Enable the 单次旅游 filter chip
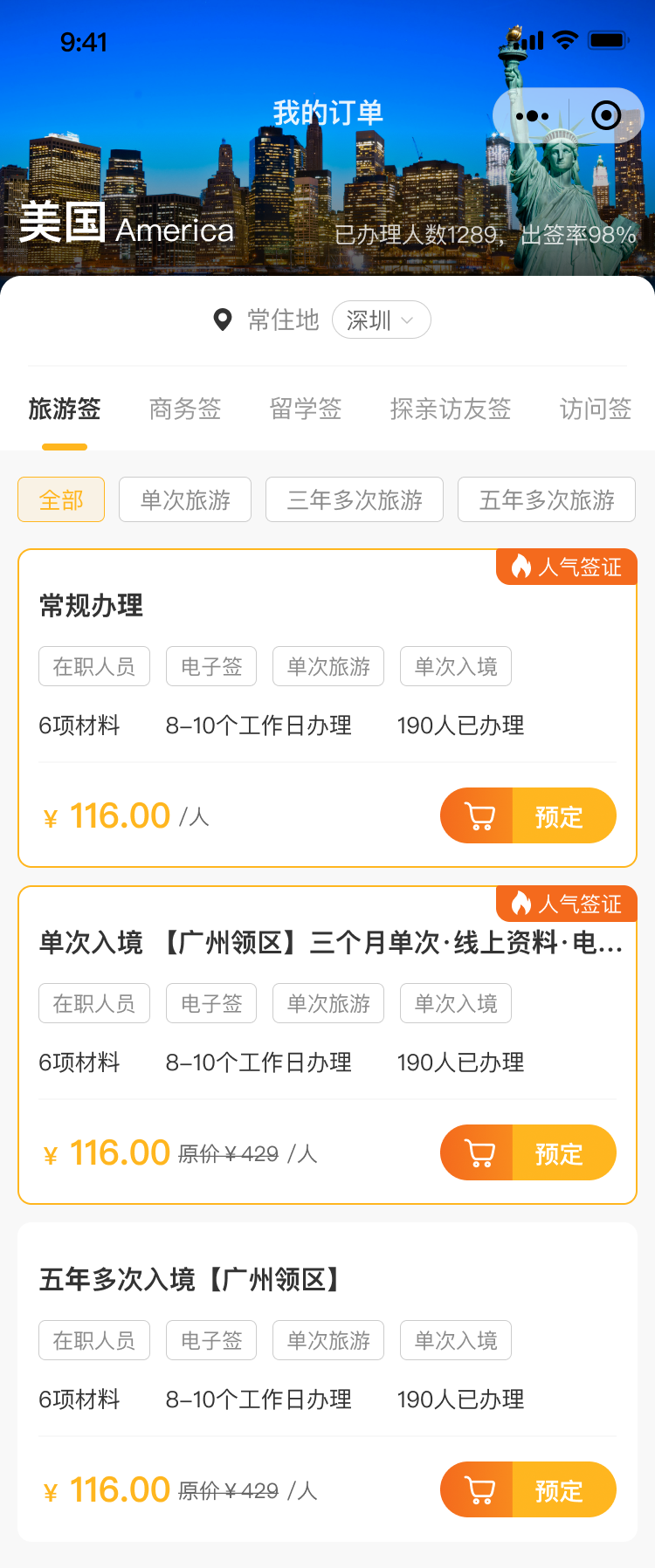 pos(184,499)
